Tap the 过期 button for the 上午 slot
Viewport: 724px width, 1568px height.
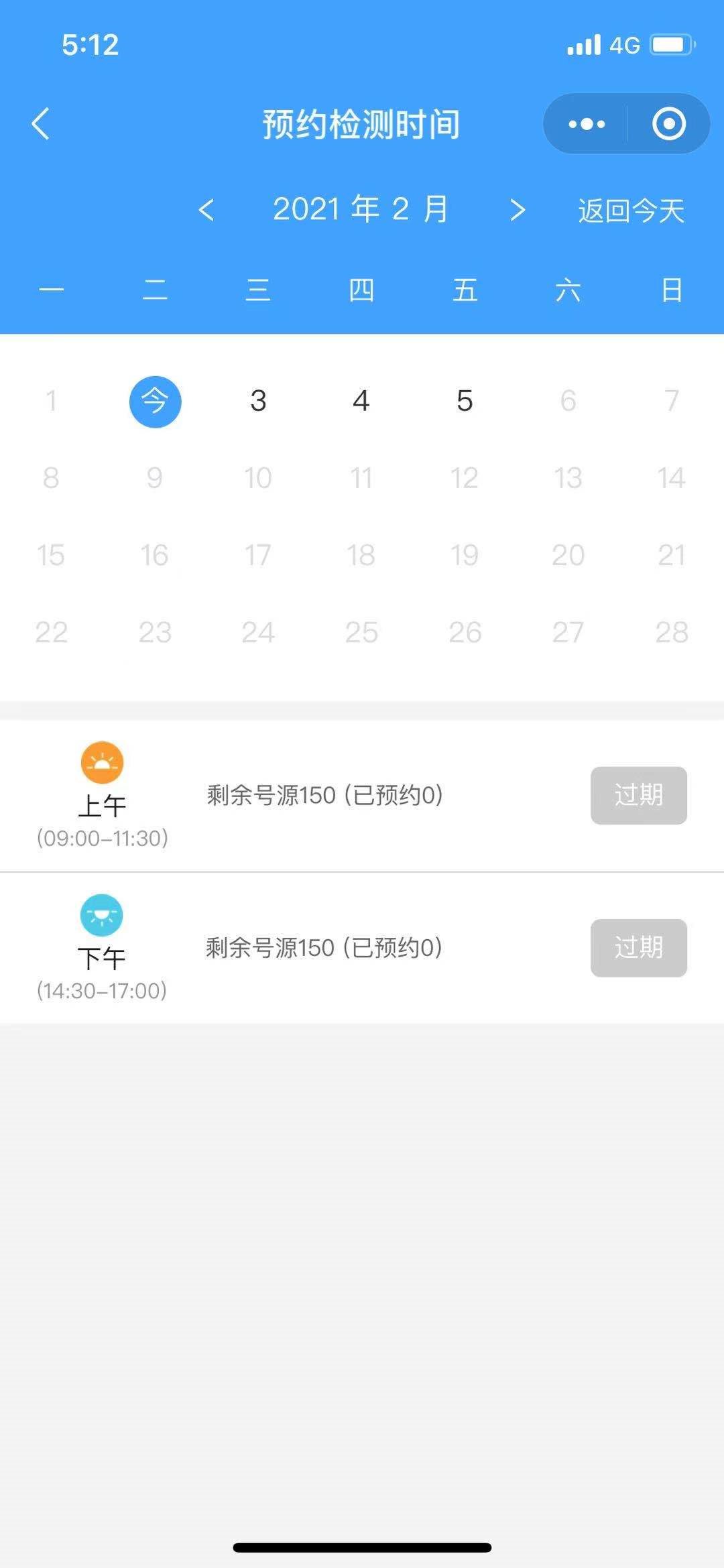(638, 795)
